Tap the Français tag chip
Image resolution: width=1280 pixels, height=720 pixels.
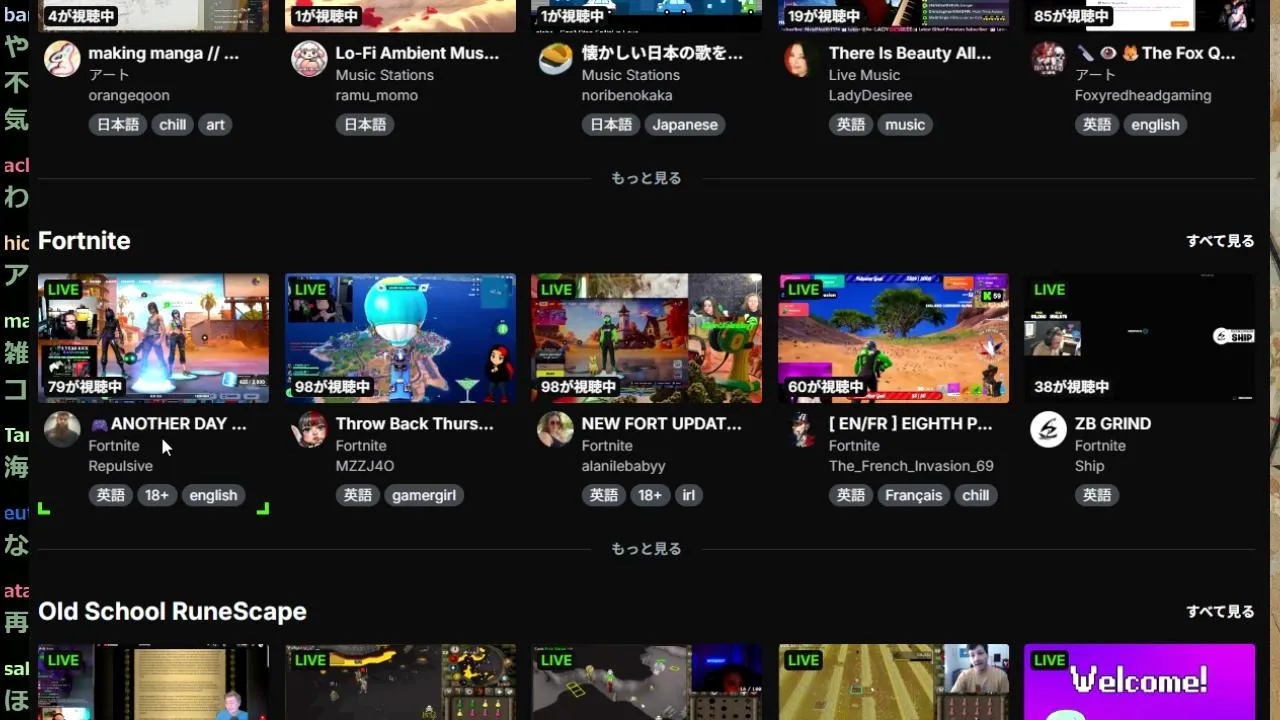[913, 495]
